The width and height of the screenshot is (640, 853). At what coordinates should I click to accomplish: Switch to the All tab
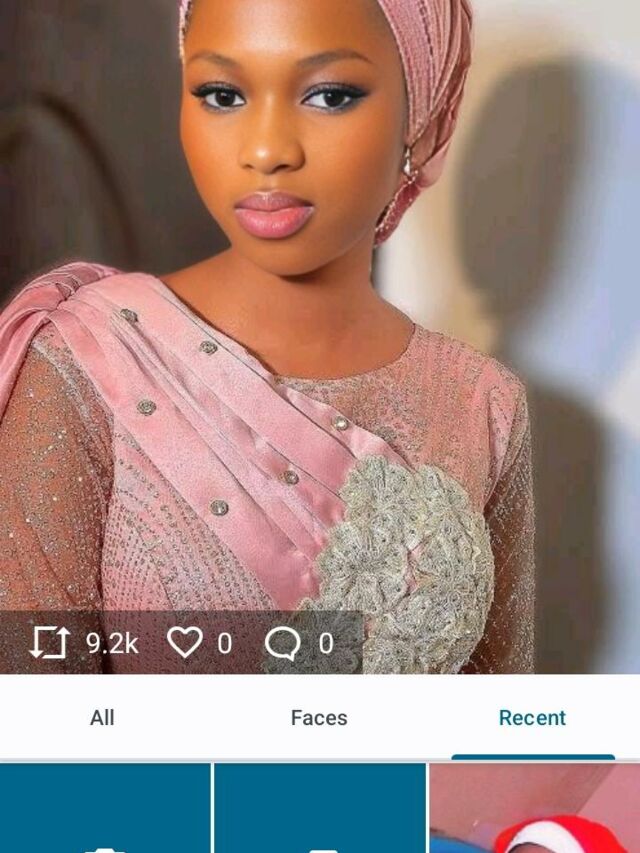(x=102, y=718)
